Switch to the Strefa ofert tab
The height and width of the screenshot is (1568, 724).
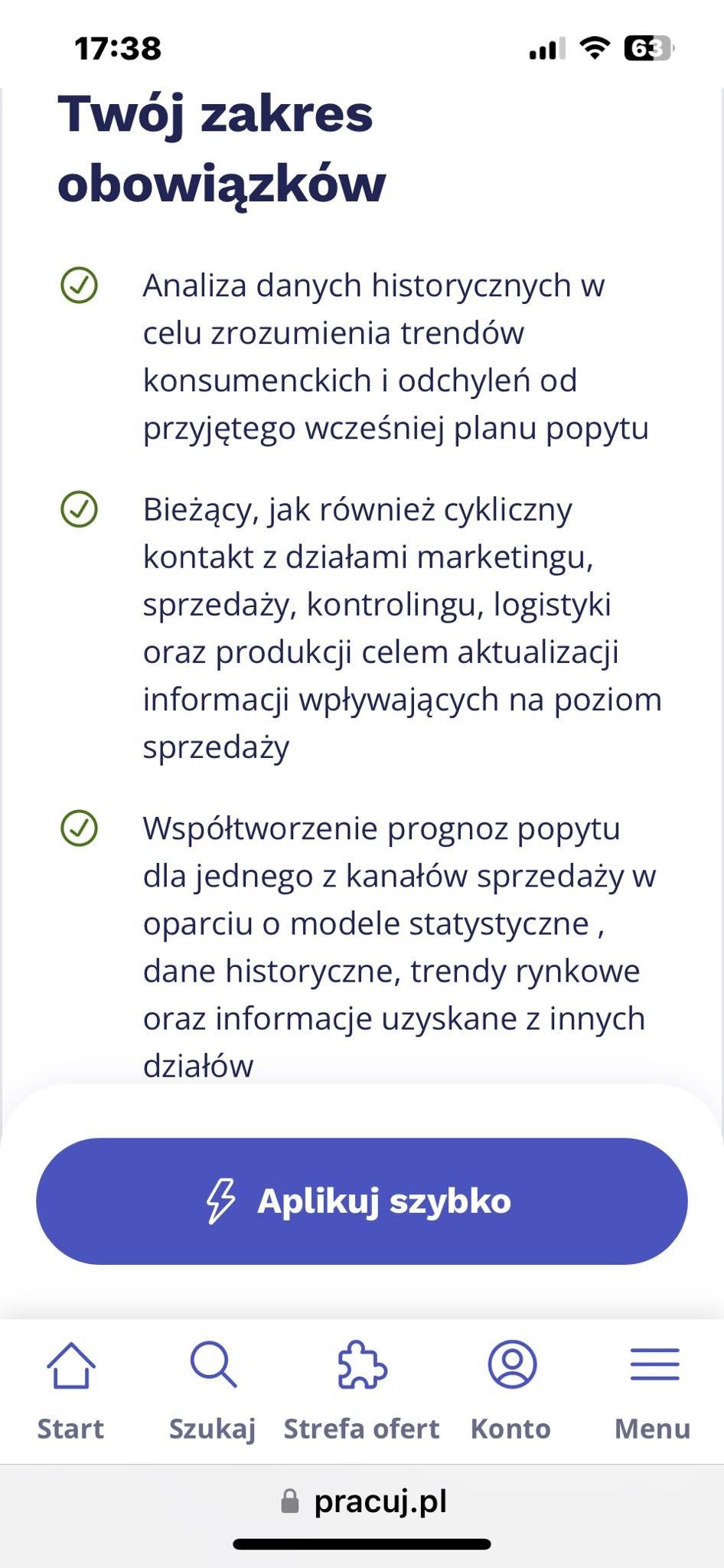(361, 1390)
